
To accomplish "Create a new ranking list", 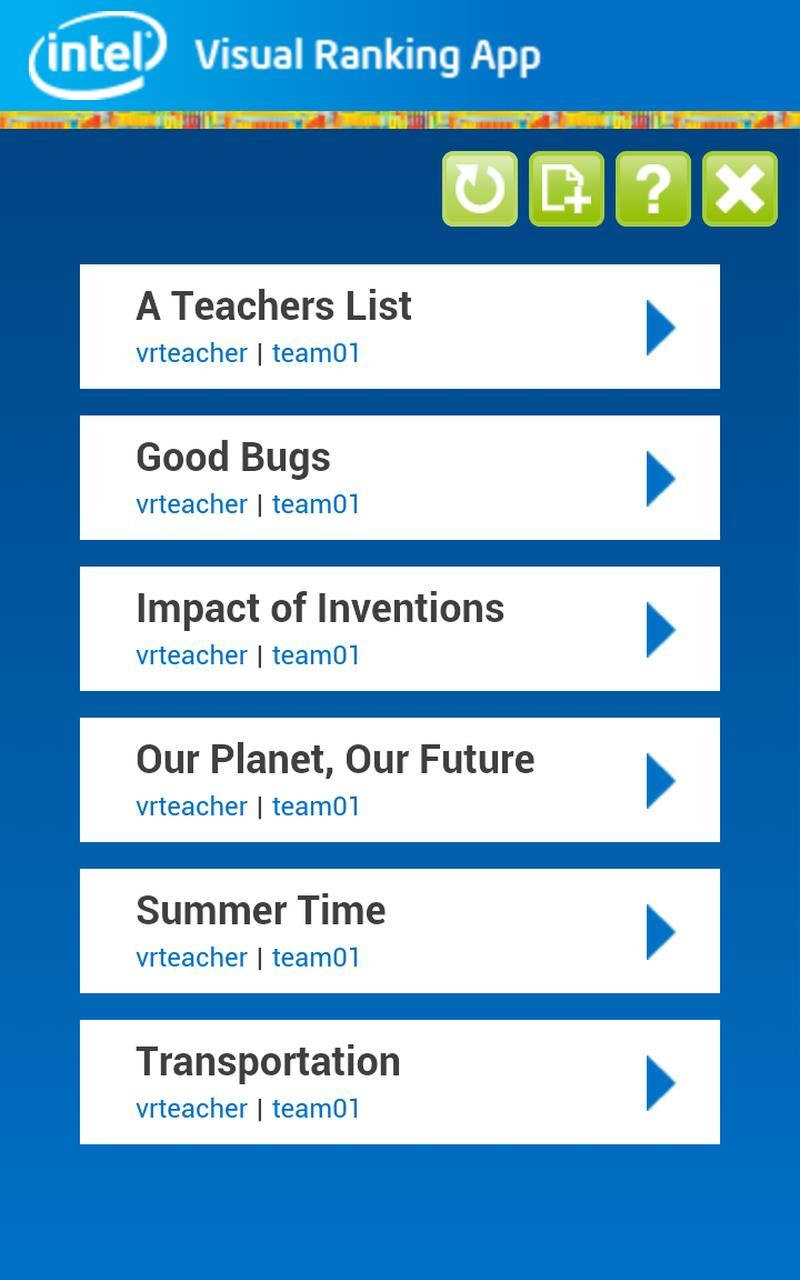I will pyautogui.click(x=566, y=190).
